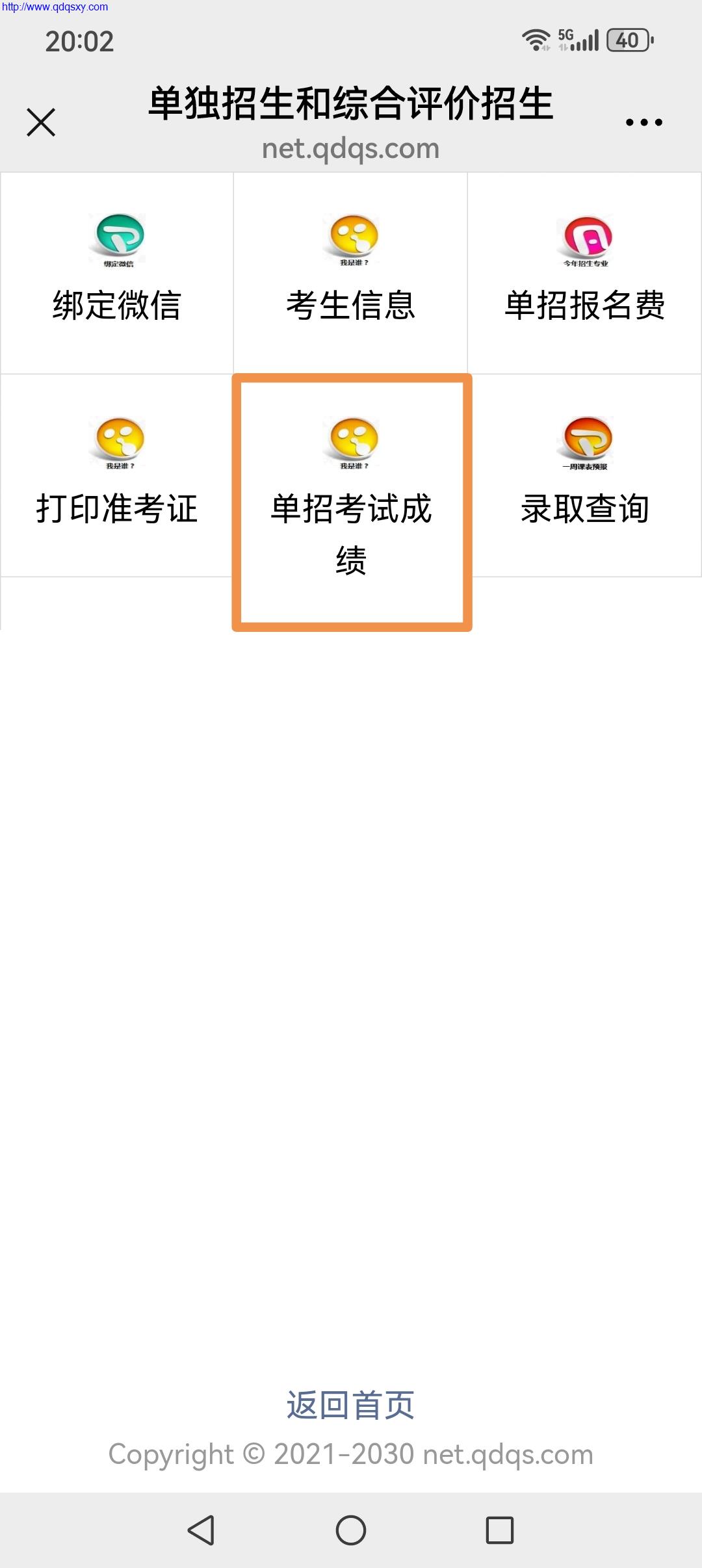
Task: Go back with system back button
Action: 201,1530
